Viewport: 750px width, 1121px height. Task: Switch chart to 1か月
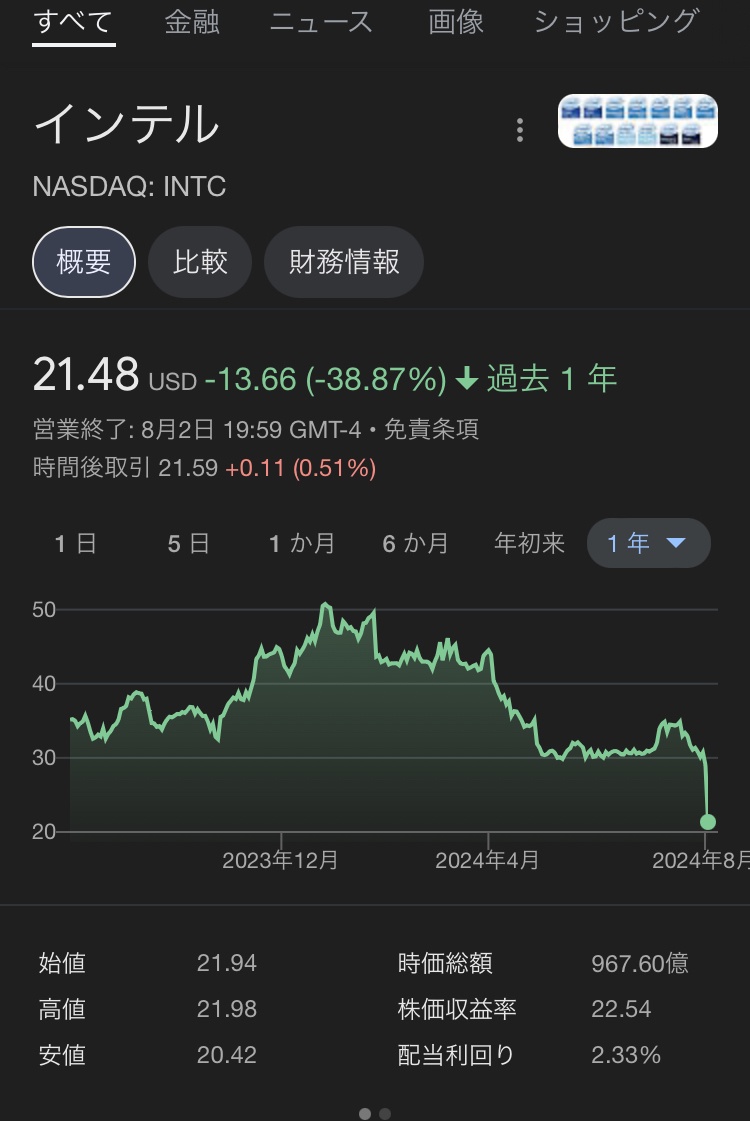click(x=302, y=544)
